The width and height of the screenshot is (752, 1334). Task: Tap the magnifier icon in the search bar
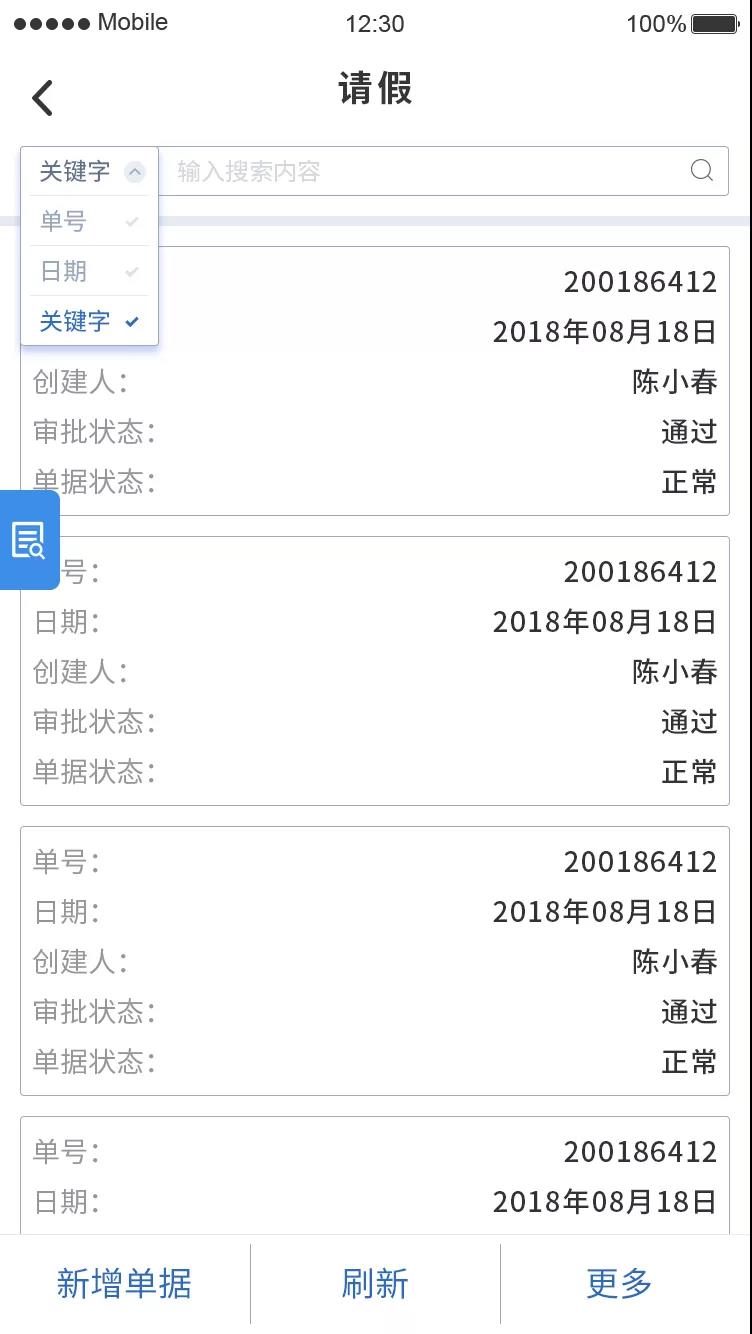point(701,171)
